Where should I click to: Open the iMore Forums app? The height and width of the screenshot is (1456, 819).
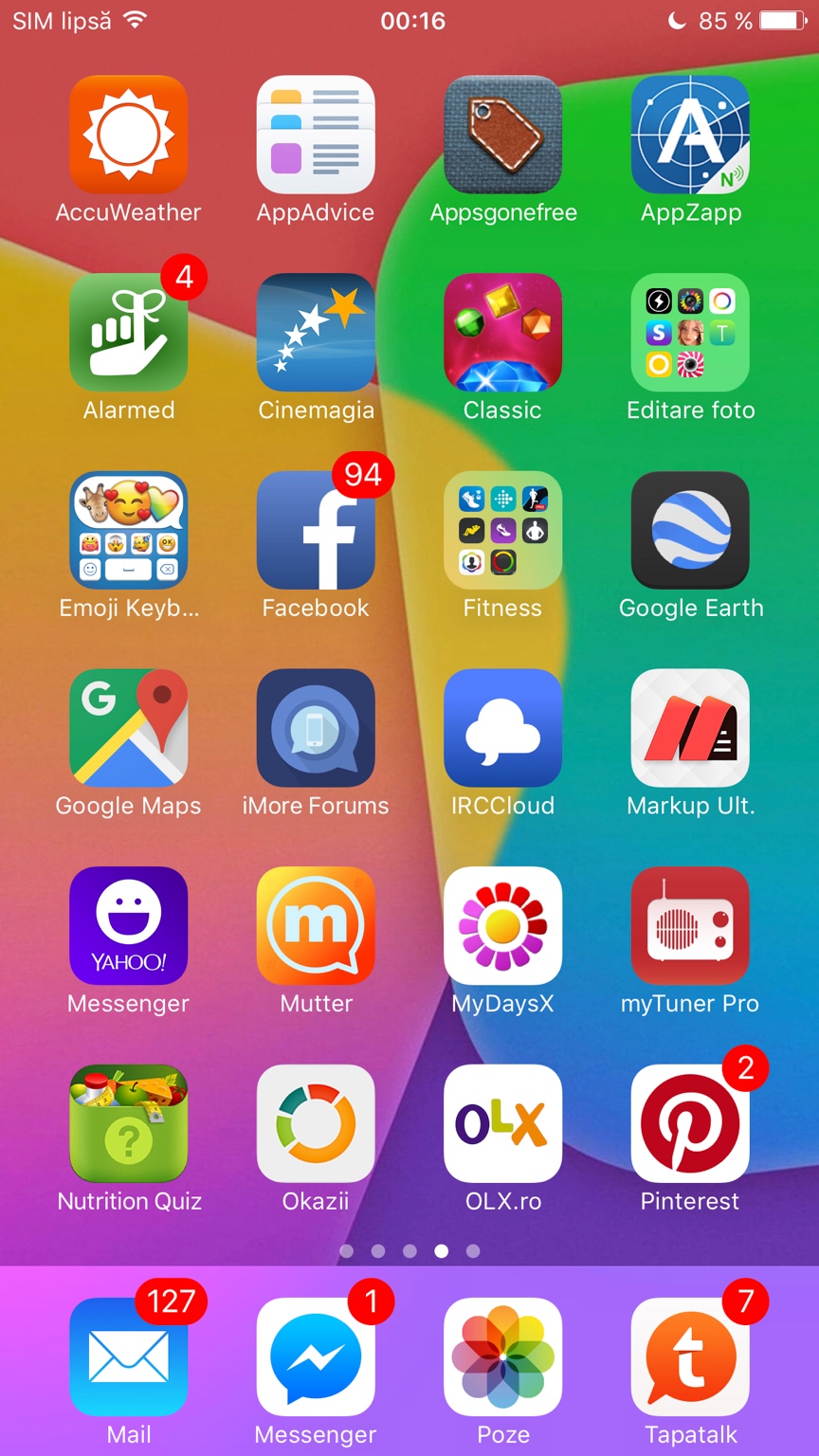(316, 728)
